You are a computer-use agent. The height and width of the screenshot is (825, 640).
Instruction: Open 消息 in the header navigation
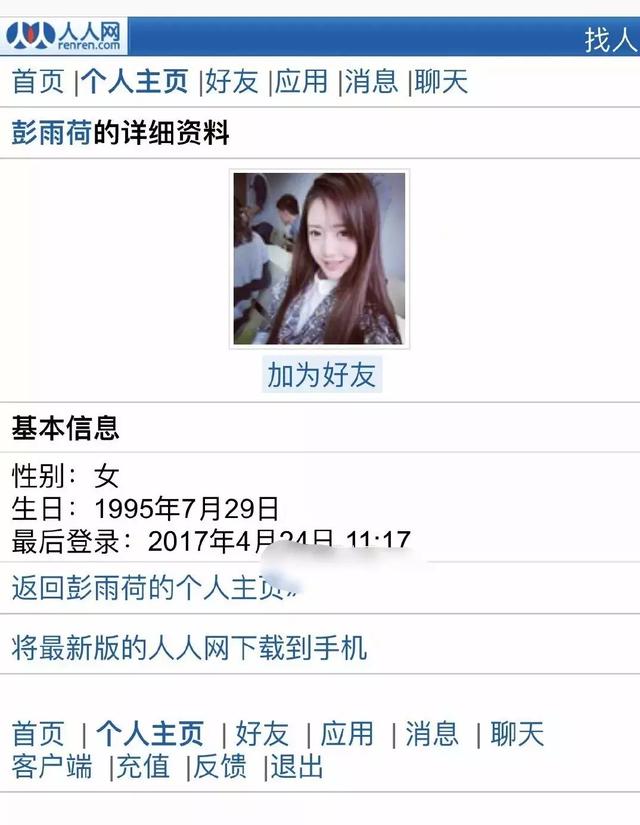[371, 82]
